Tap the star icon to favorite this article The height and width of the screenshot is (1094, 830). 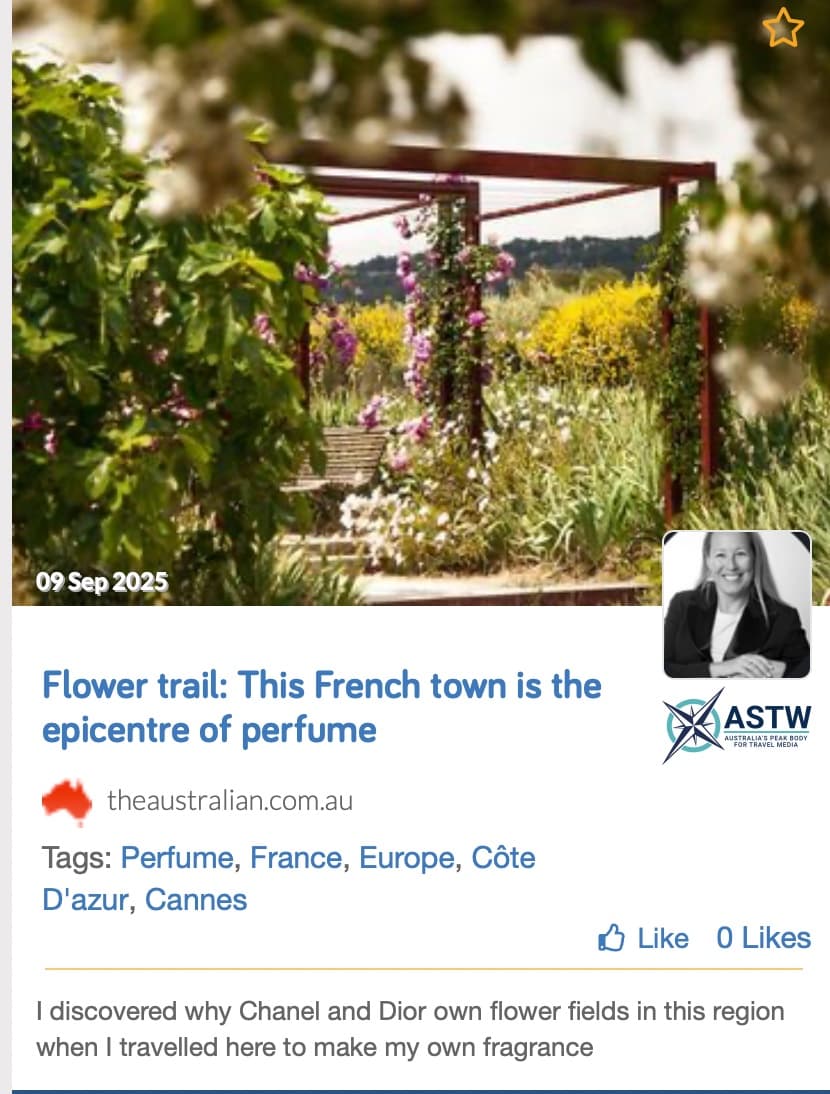(x=782, y=30)
